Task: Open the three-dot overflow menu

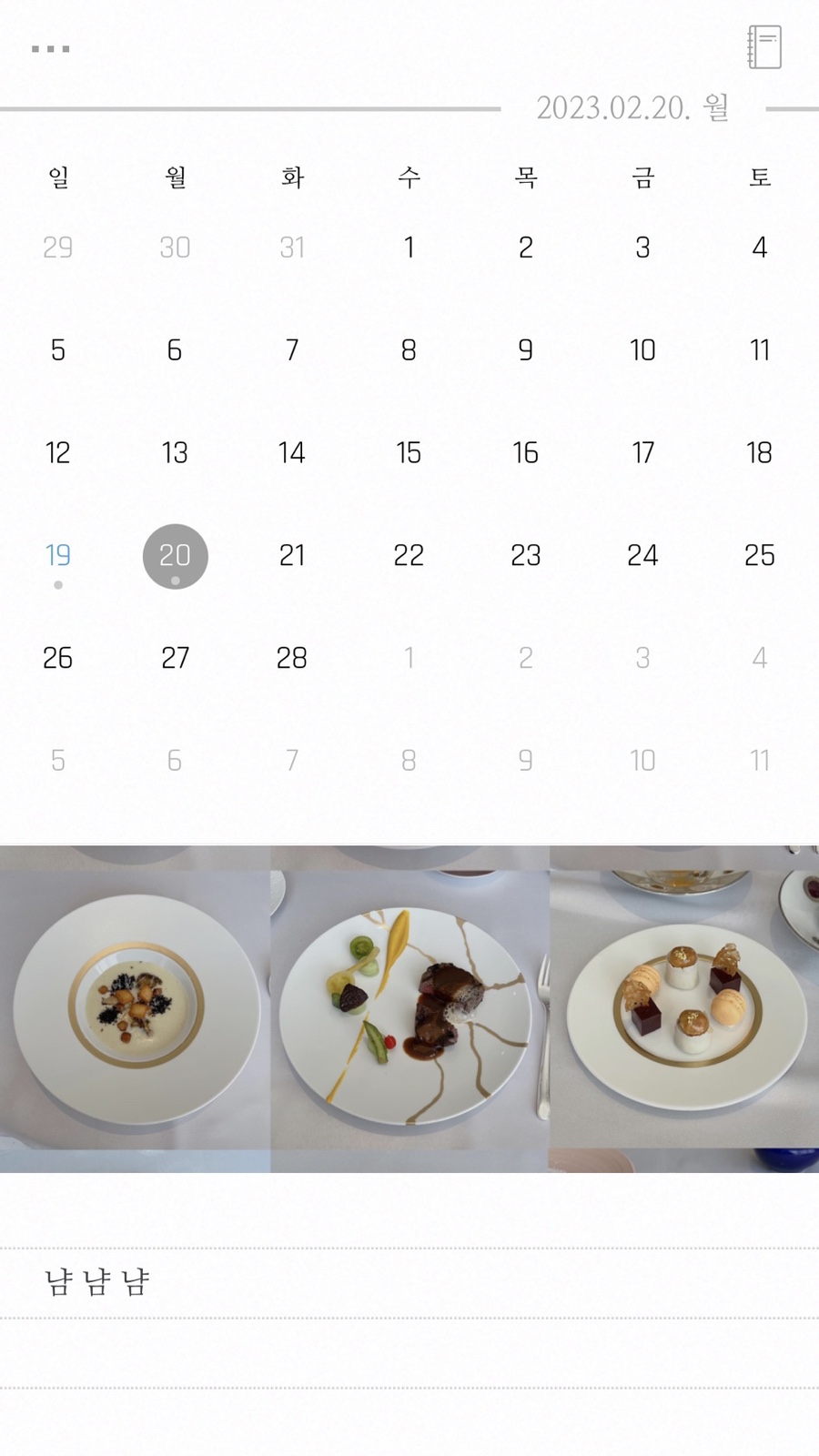Action: (51, 49)
